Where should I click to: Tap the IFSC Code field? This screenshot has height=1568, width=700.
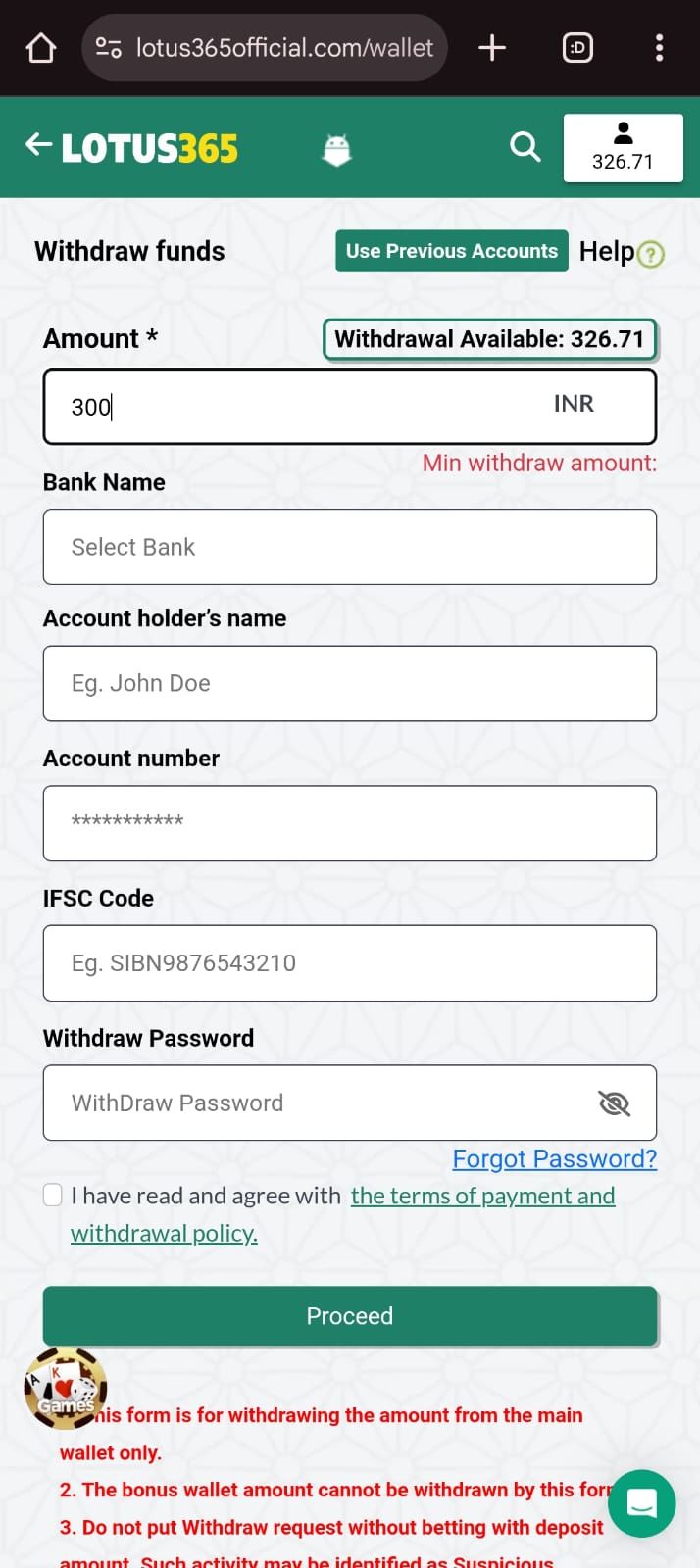coord(349,963)
